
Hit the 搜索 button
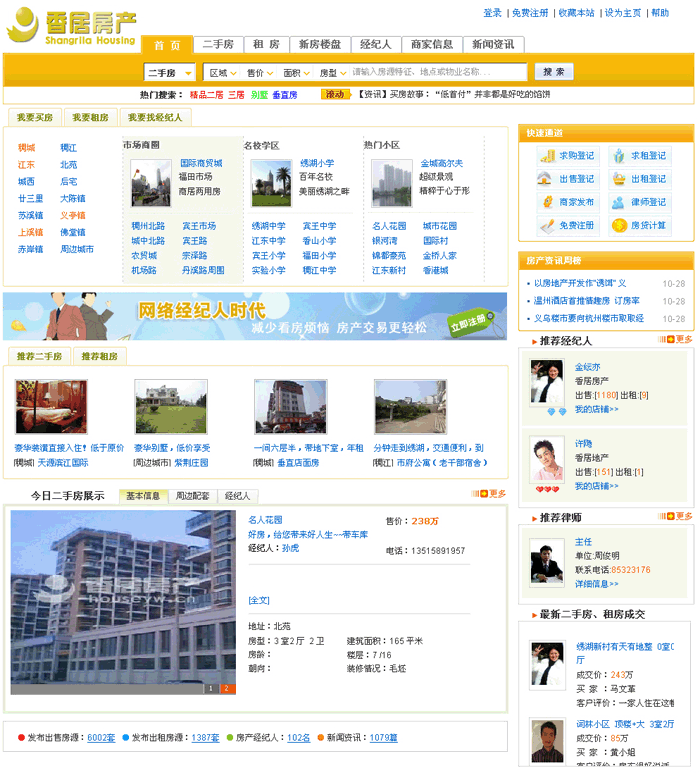[x=554, y=72]
